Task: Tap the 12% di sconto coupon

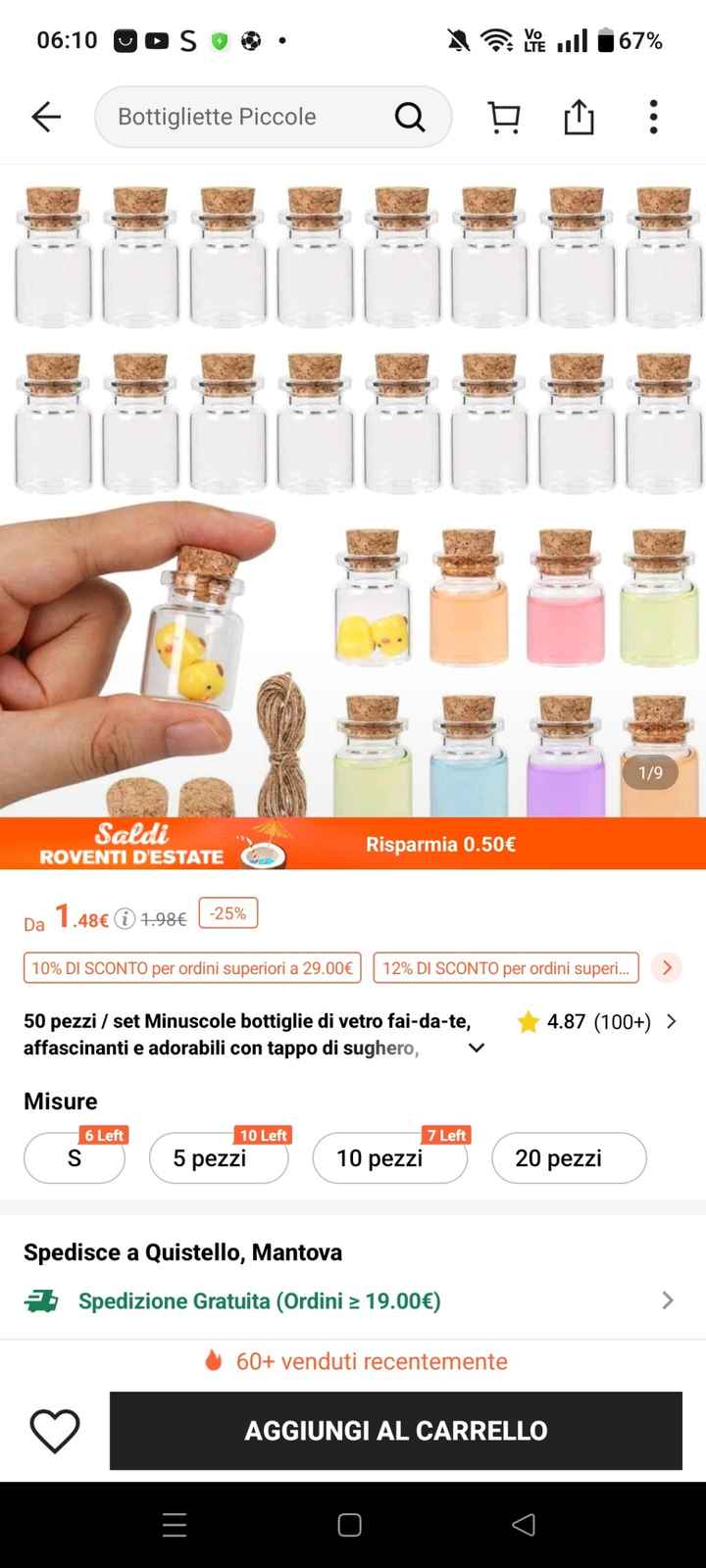Action: point(505,968)
